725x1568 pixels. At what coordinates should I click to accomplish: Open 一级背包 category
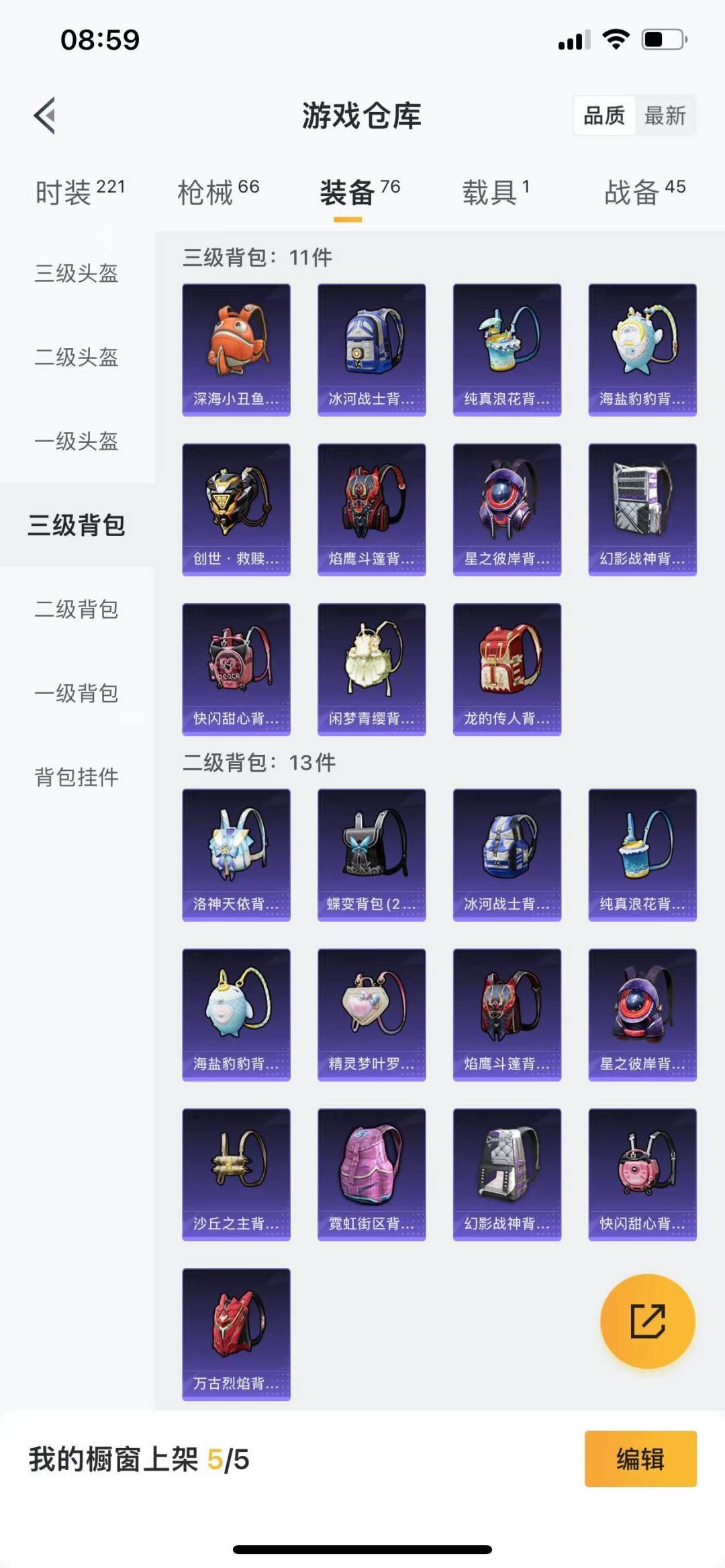77,693
